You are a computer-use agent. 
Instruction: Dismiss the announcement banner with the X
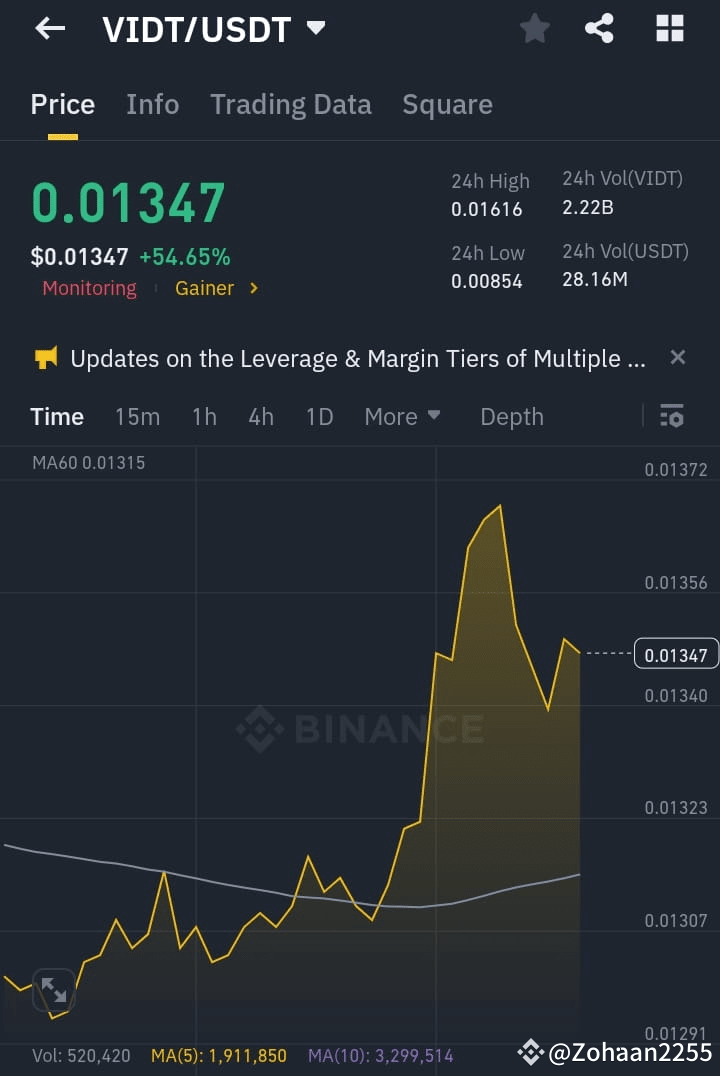(x=677, y=357)
